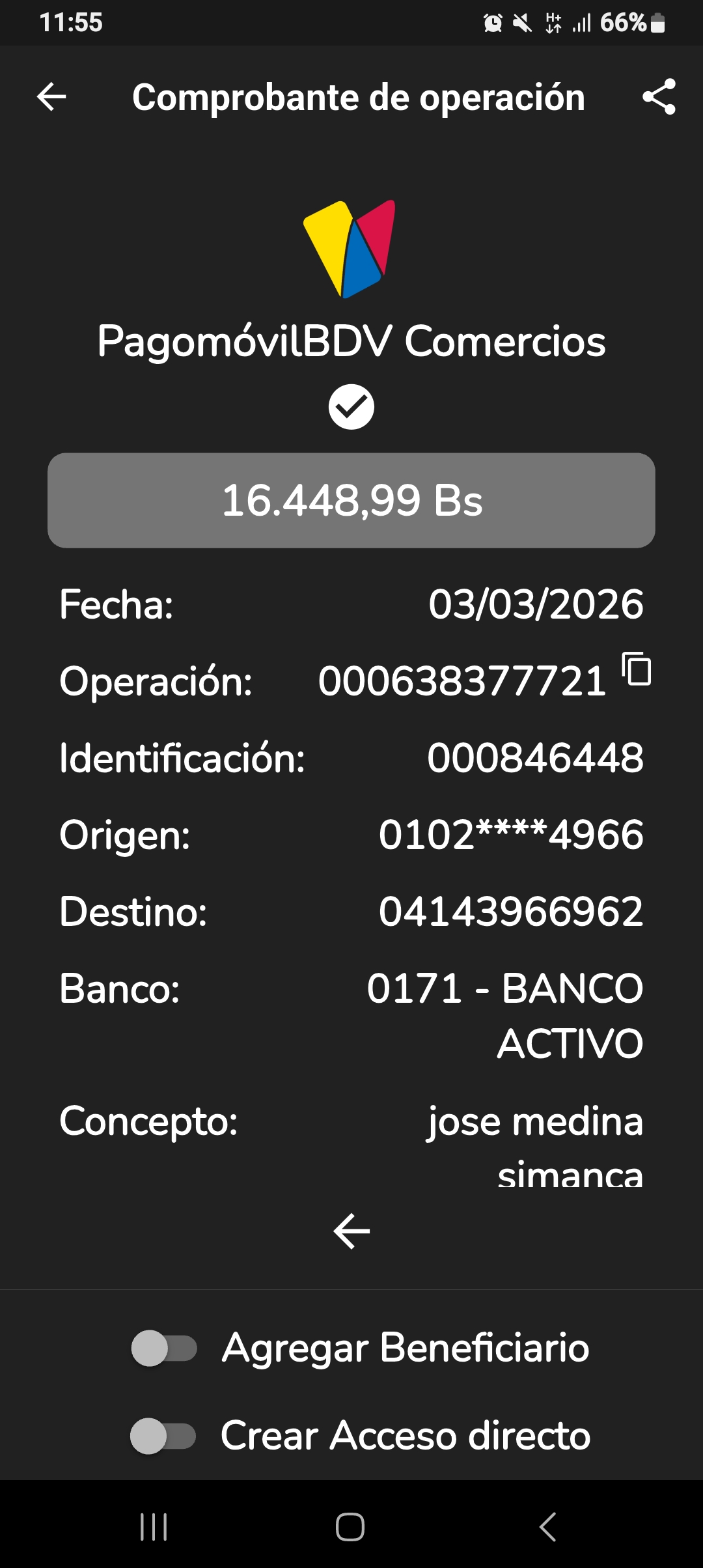Go to the phone's home screen
Screen dimensions: 703x1568
[x=350, y=1526]
